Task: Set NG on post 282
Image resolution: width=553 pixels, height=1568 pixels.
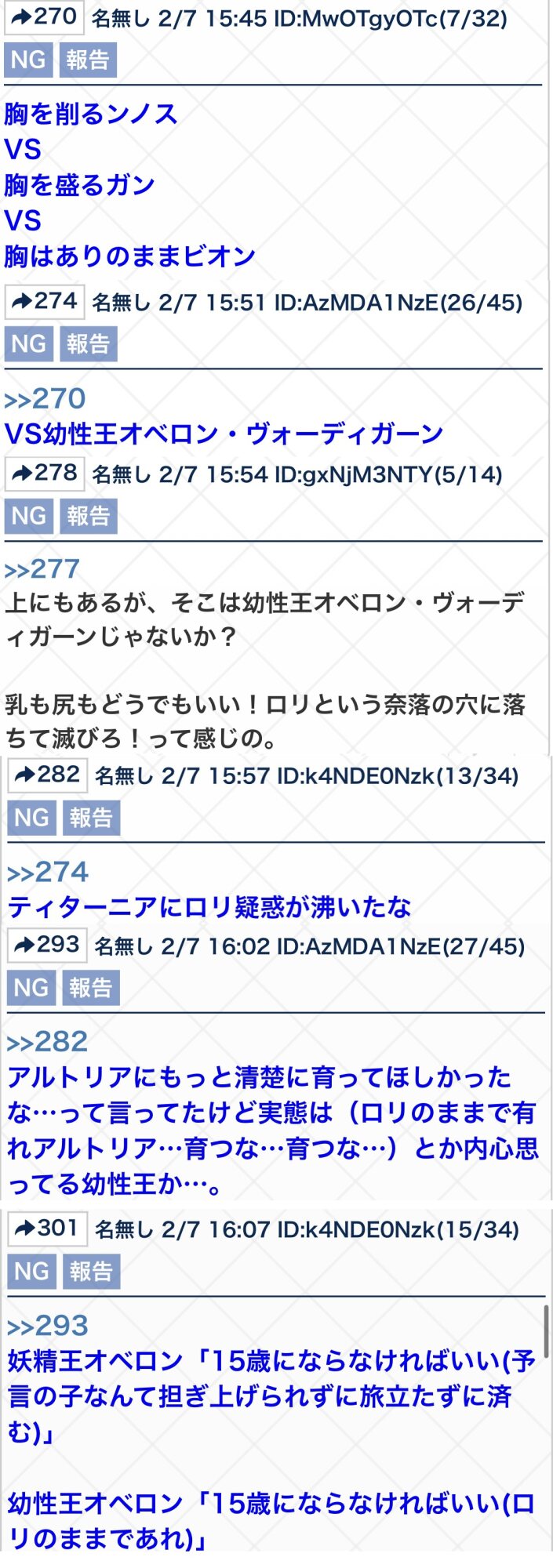Action: pos(31,818)
